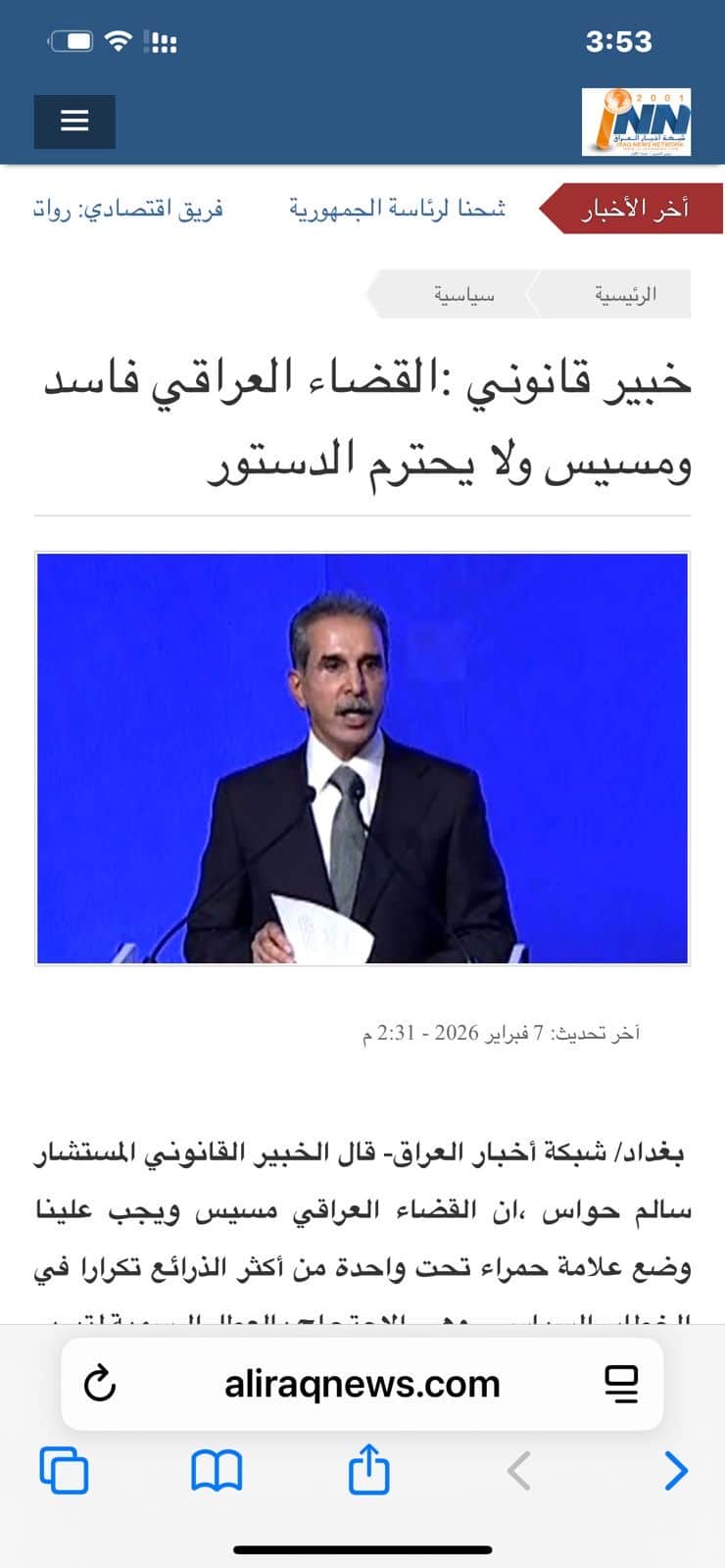The image size is (725, 1568).
Task: Open the hamburger menu
Action: click(74, 122)
